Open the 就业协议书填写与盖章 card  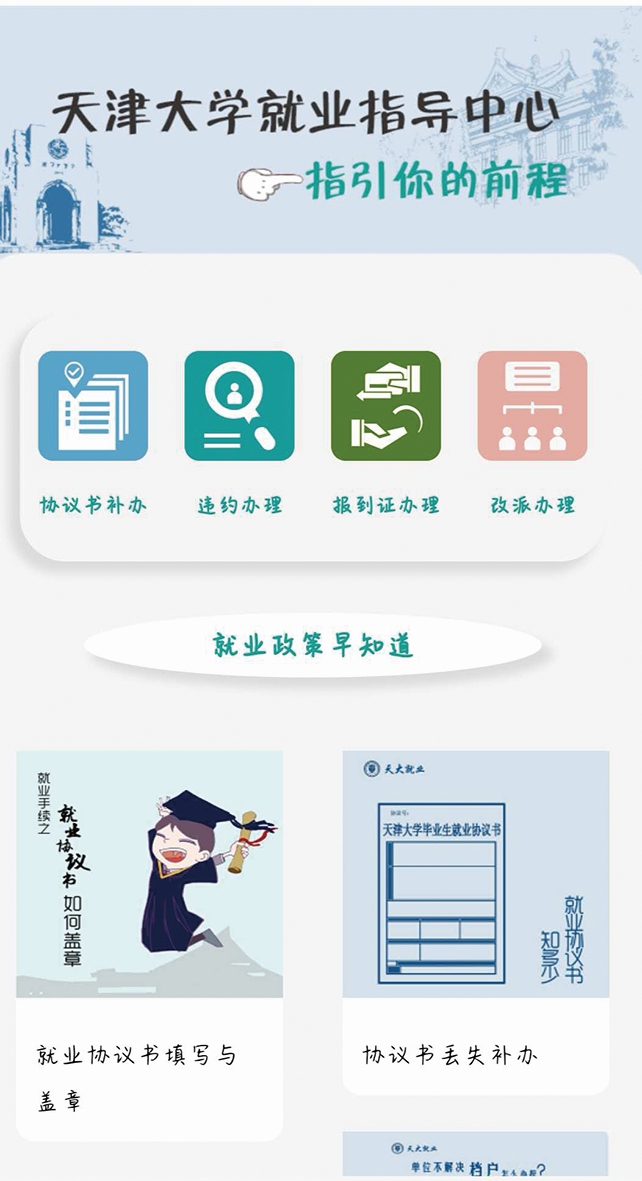click(x=149, y=944)
